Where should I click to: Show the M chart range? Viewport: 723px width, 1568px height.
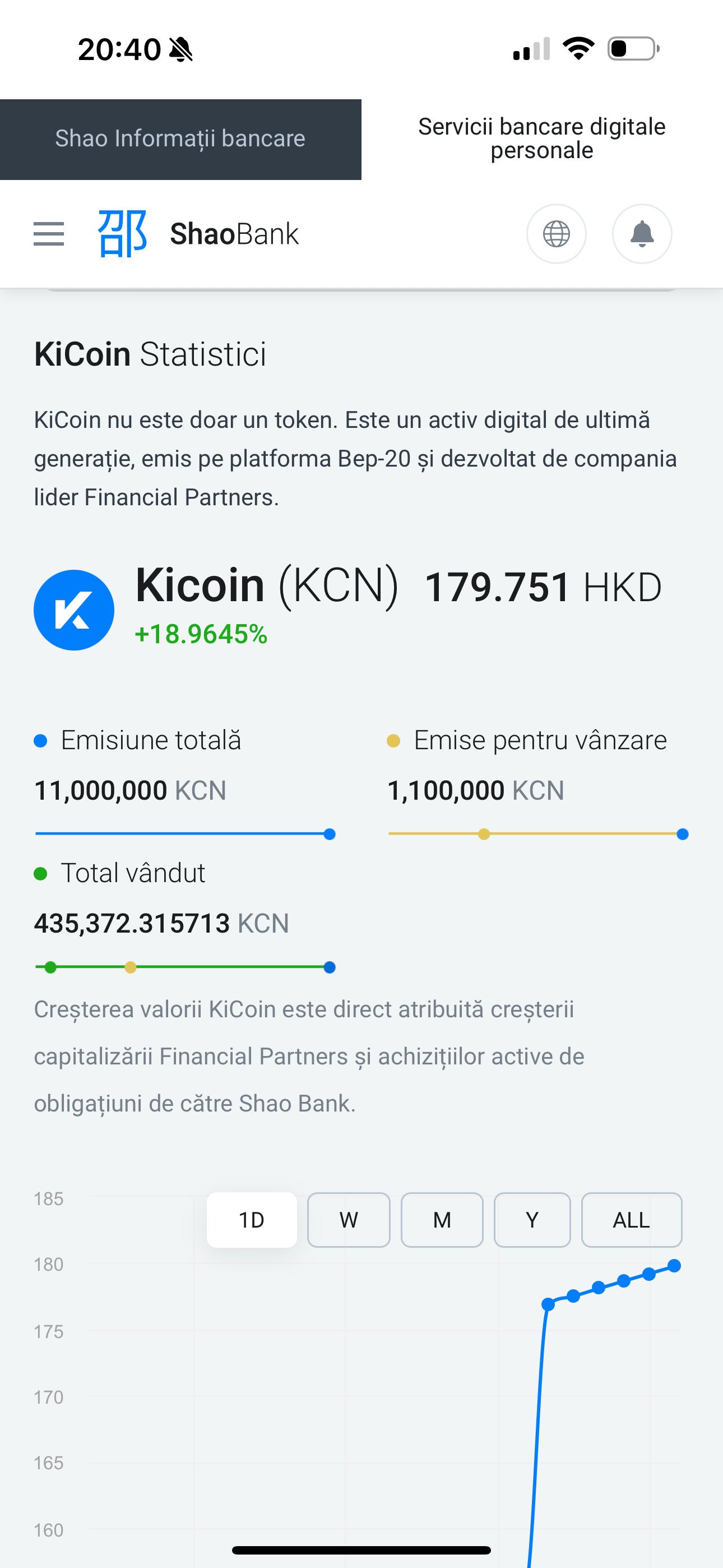click(x=442, y=1220)
